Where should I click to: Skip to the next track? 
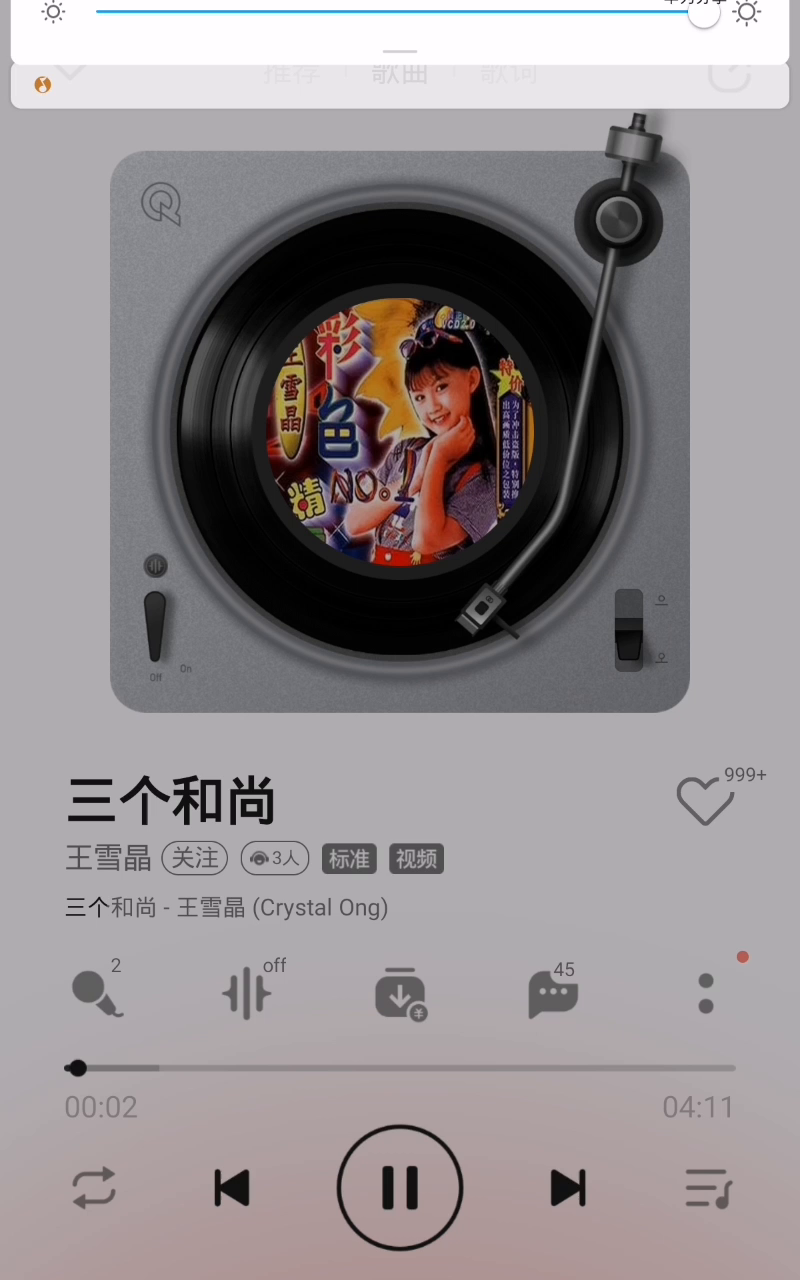tap(568, 1188)
